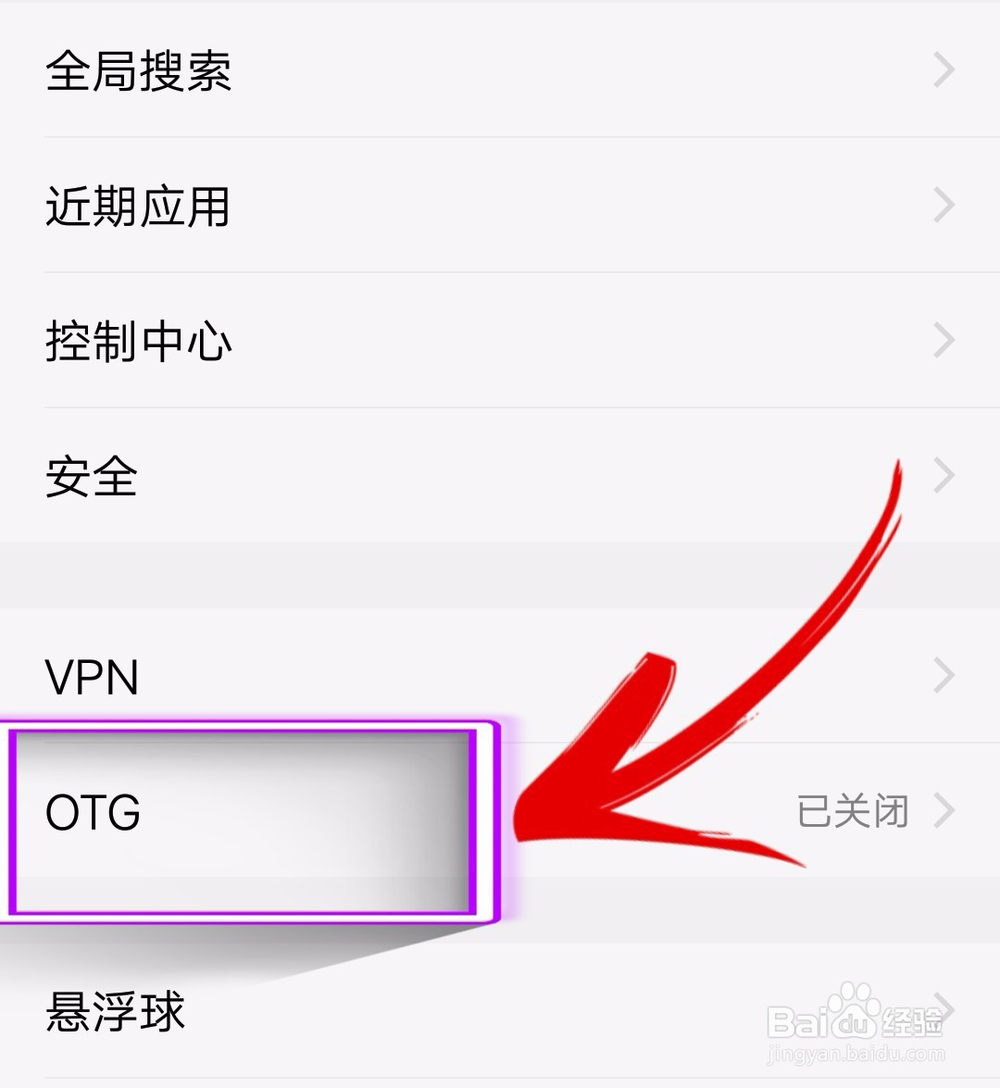1000x1088 pixels.
Task: Click the arrow next to 控制中心
Action: coord(944,341)
